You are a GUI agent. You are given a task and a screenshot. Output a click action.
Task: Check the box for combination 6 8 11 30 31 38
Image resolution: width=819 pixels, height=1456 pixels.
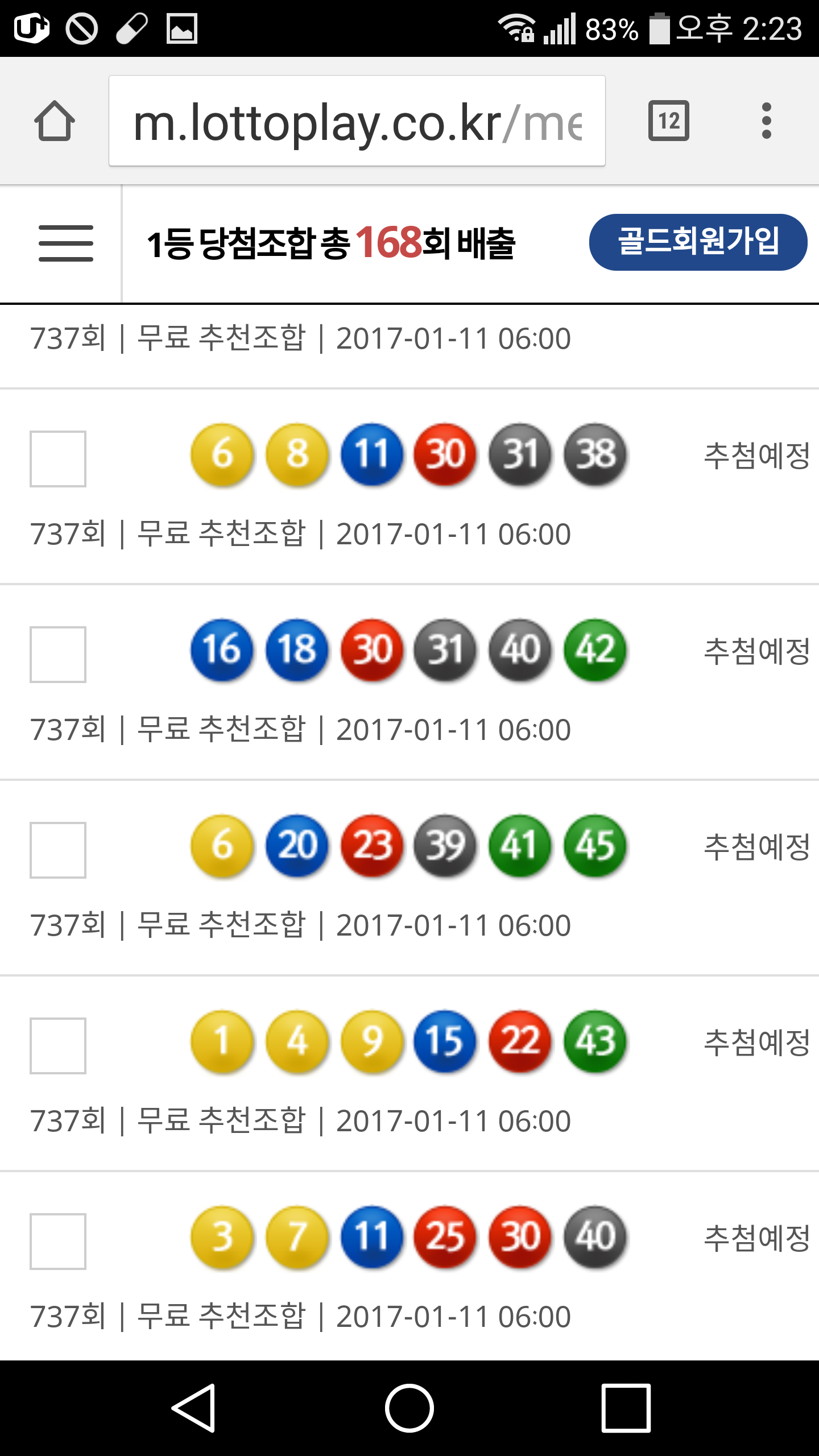click(x=58, y=459)
